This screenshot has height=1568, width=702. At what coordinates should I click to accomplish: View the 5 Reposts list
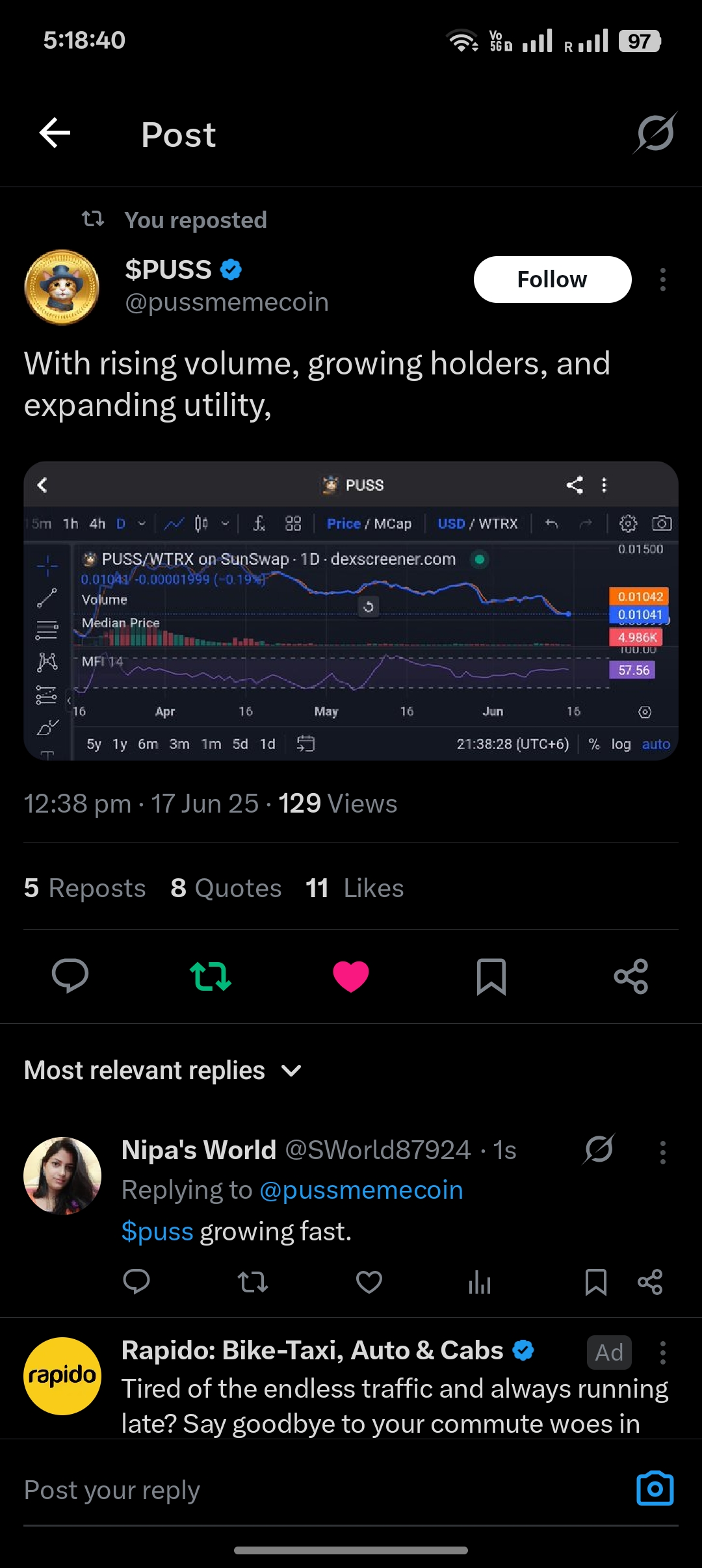(x=85, y=888)
